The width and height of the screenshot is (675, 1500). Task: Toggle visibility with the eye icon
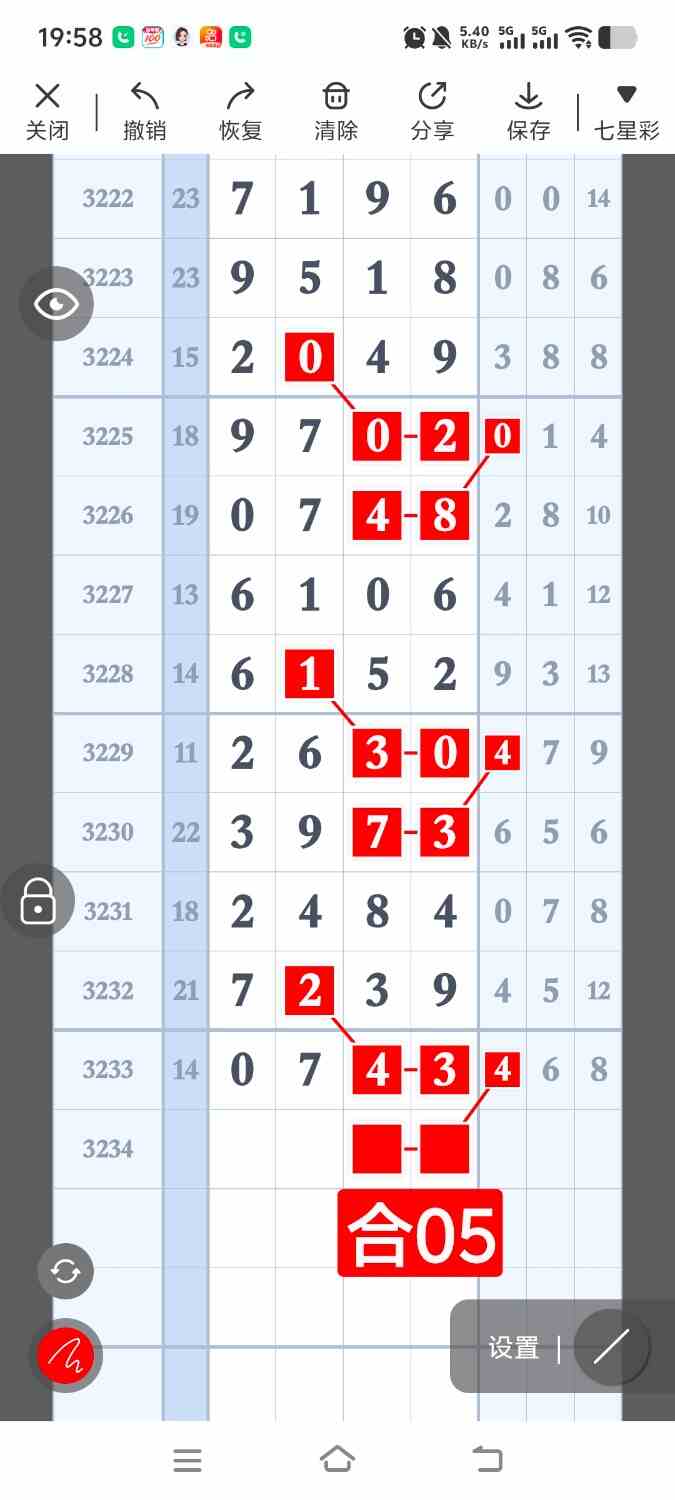pos(56,304)
